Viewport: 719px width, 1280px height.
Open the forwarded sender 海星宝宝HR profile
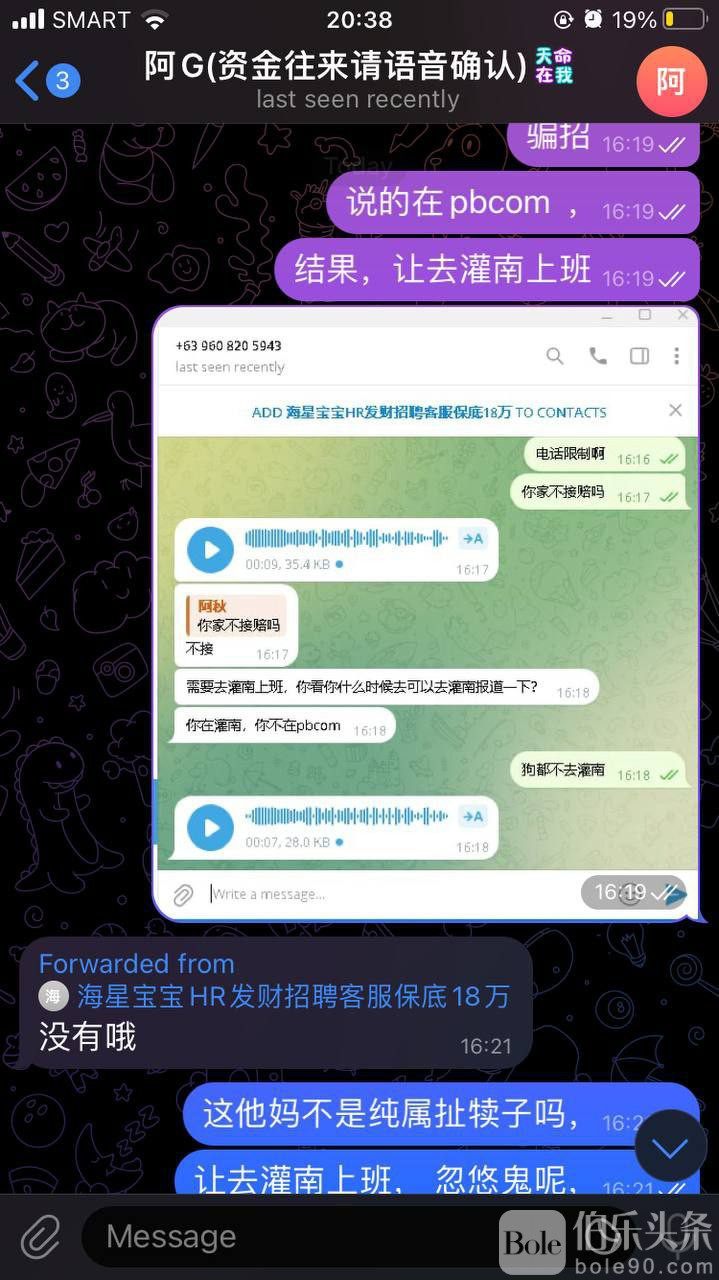[292, 996]
